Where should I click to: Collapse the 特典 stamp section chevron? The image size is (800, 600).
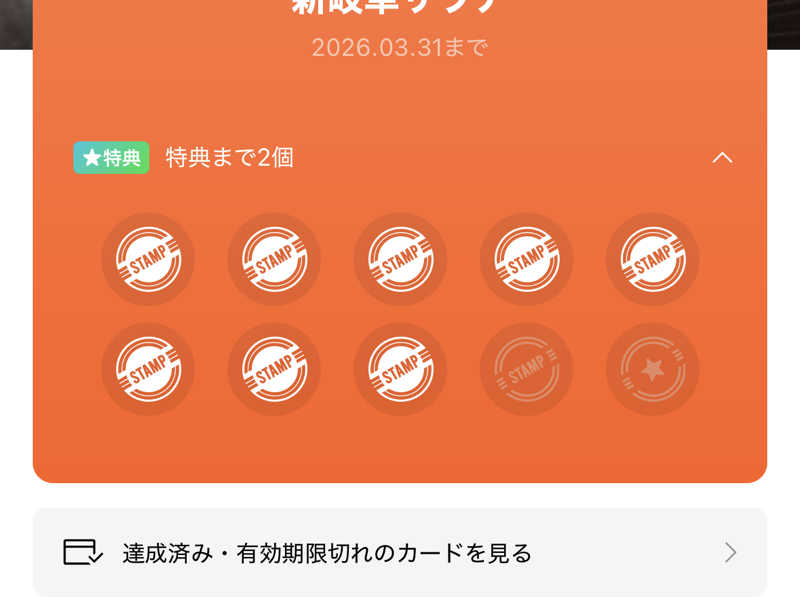[x=722, y=158]
